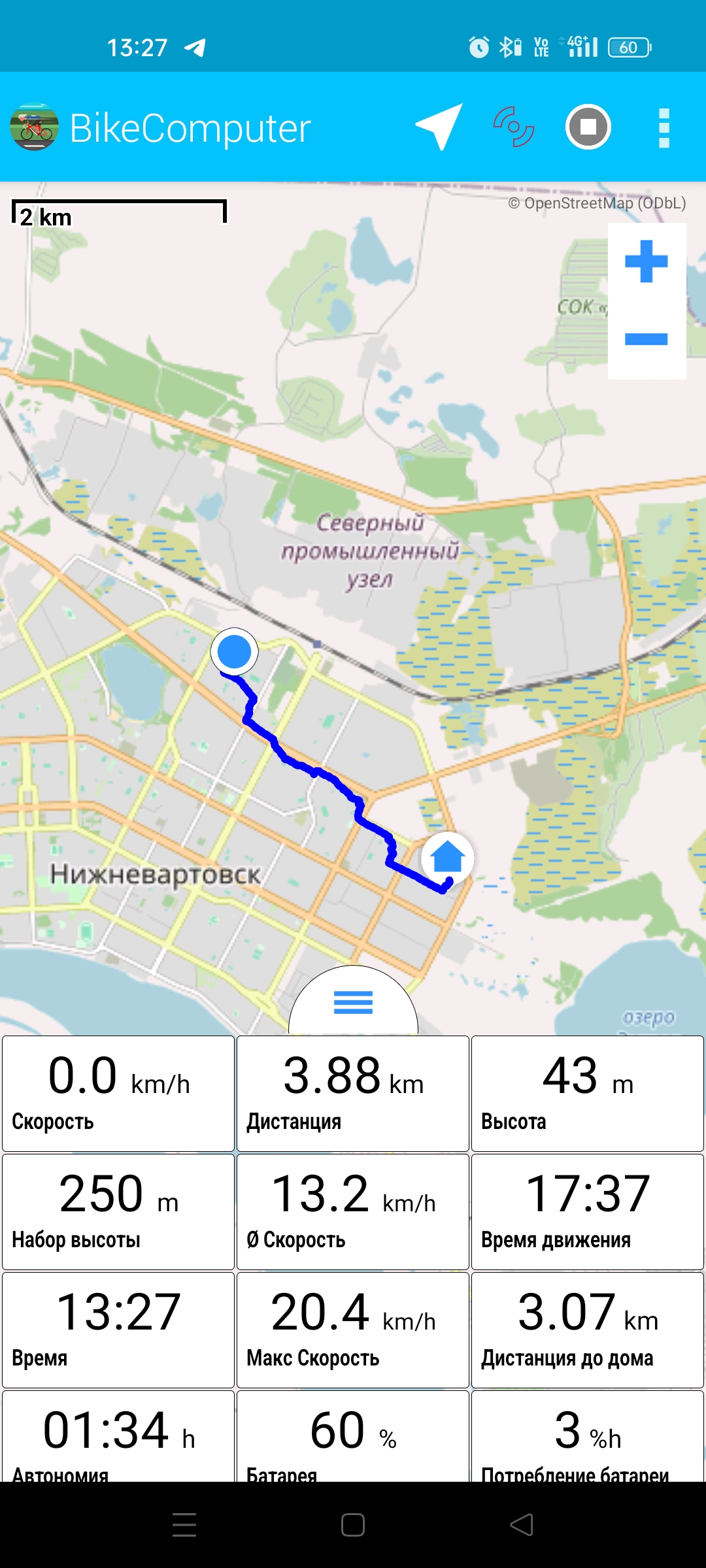
Task: Tap the blue current position marker
Action: click(x=234, y=651)
